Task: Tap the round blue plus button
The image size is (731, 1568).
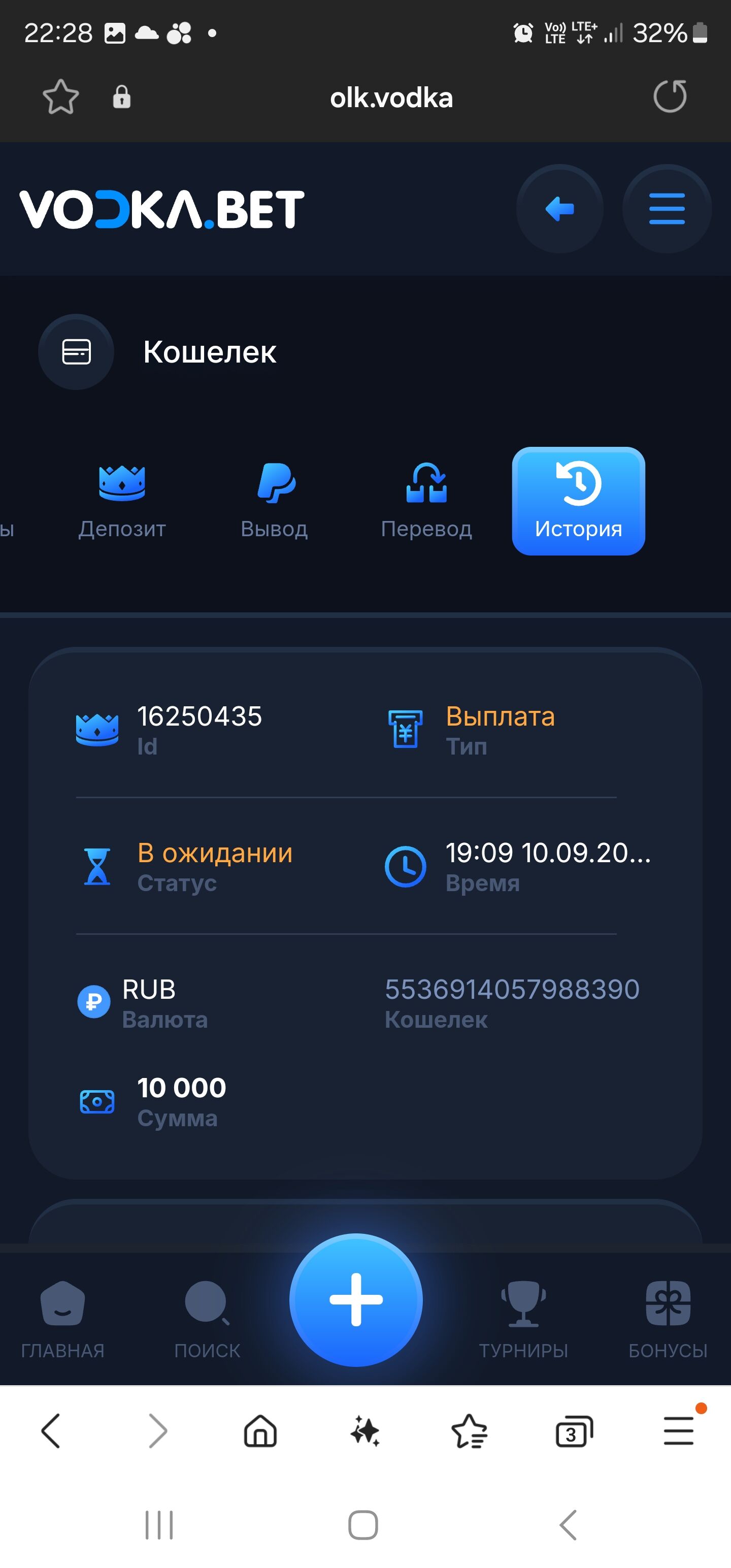Action: click(x=356, y=1299)
